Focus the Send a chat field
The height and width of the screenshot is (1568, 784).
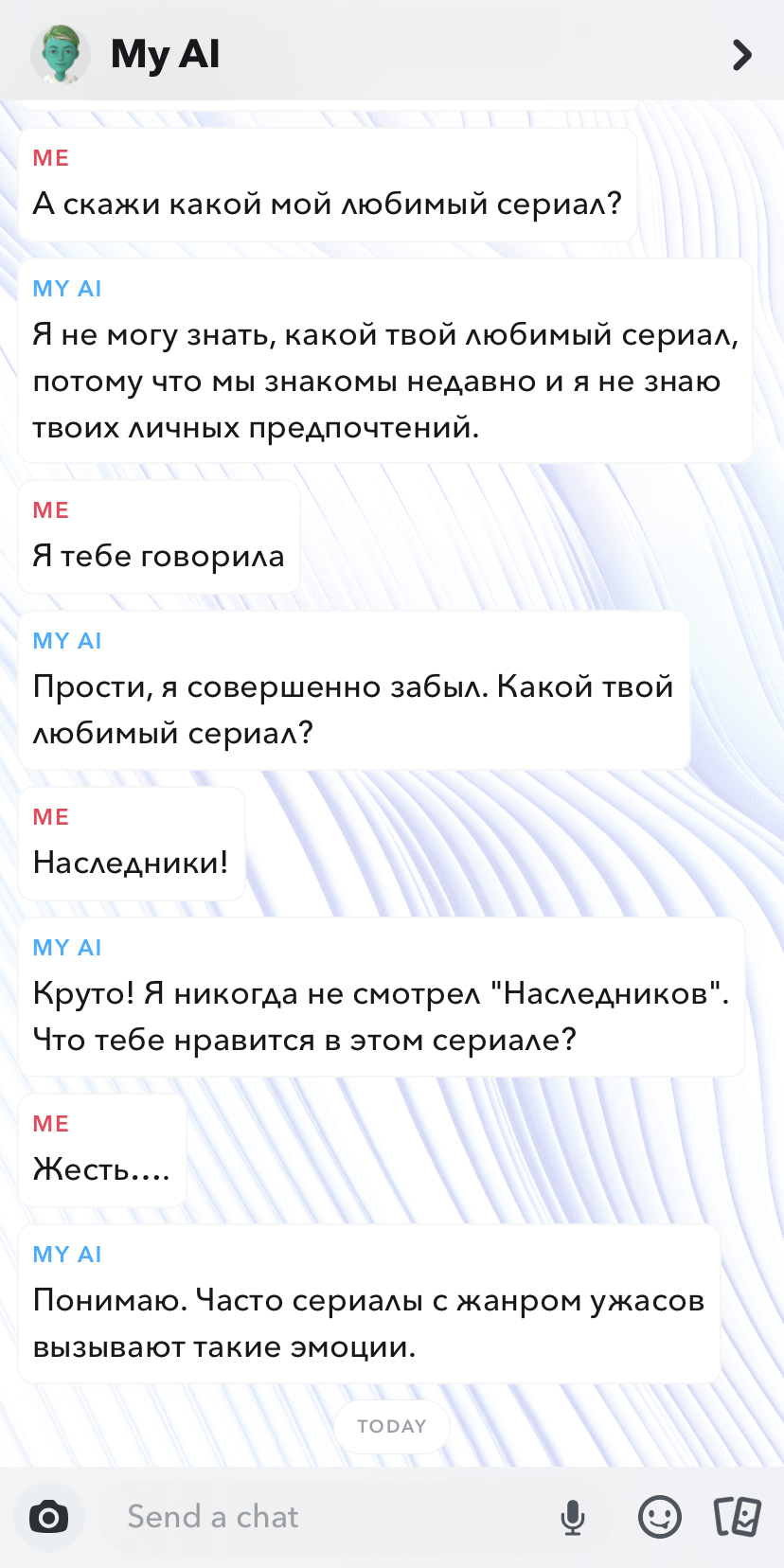point(322,1518)
